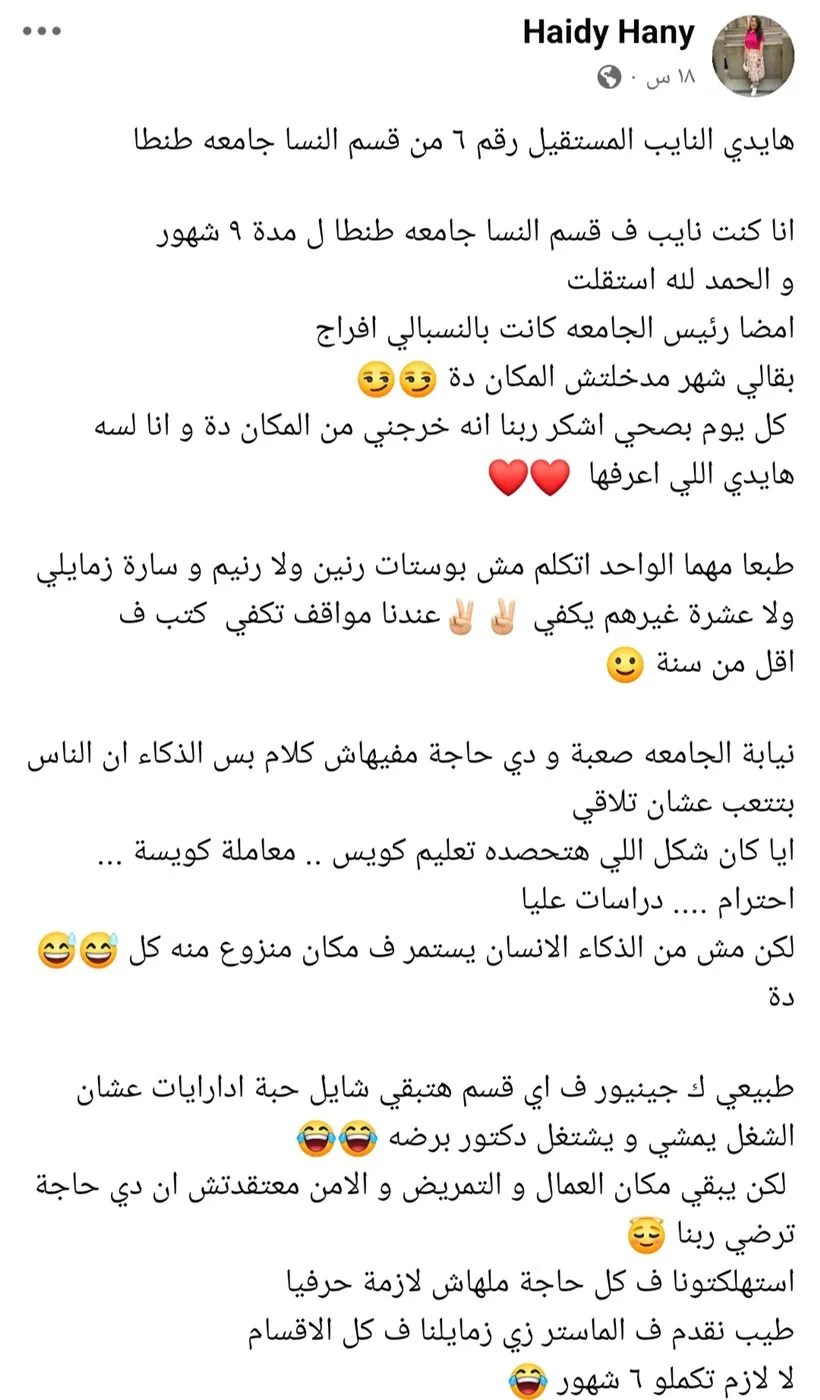View the Haidy Hany profile name link
Screen dimensions: 820x1400
(x=608, y=33)
